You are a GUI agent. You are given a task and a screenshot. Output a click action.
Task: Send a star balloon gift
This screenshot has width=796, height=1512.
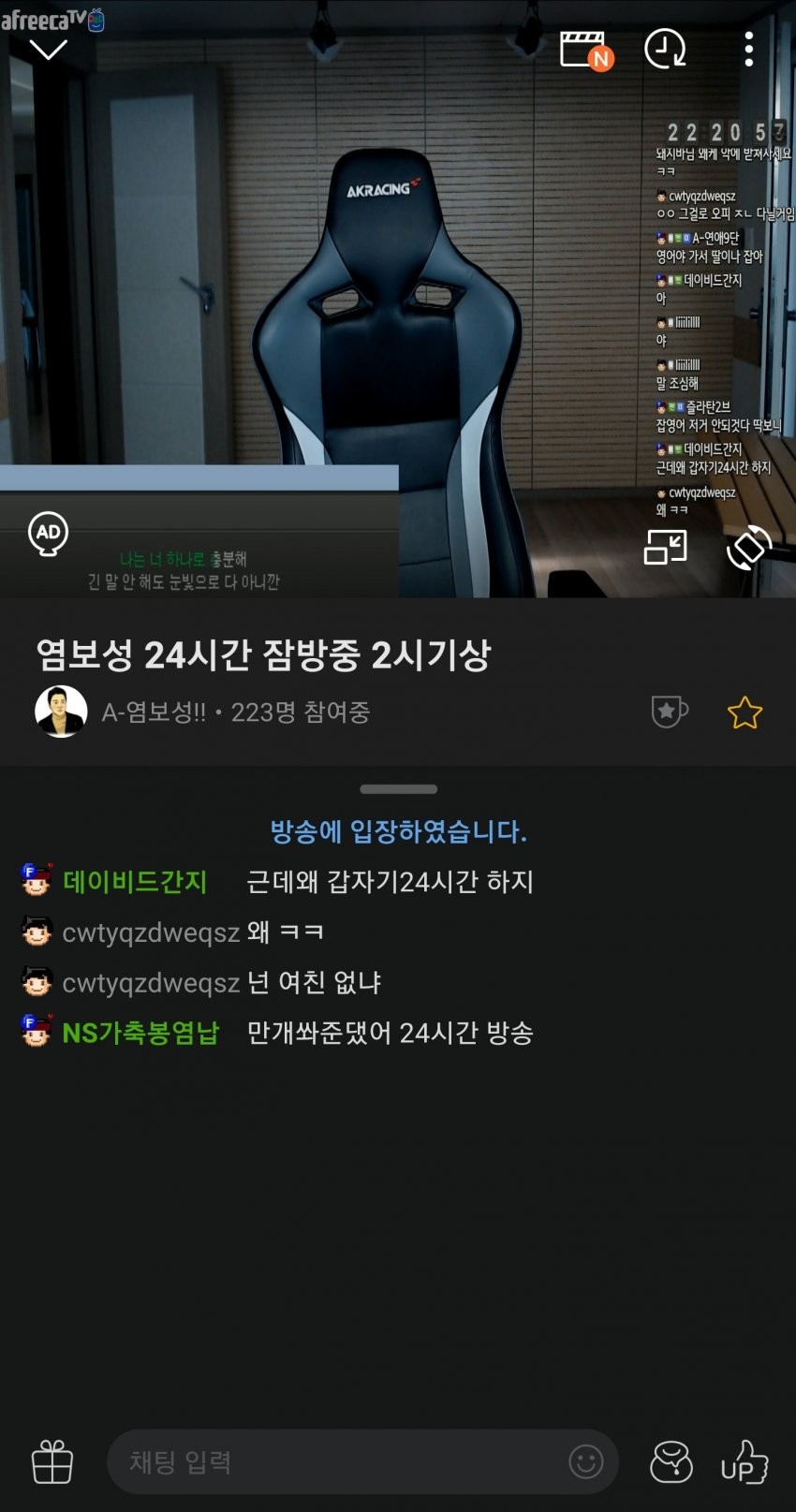671,1461
